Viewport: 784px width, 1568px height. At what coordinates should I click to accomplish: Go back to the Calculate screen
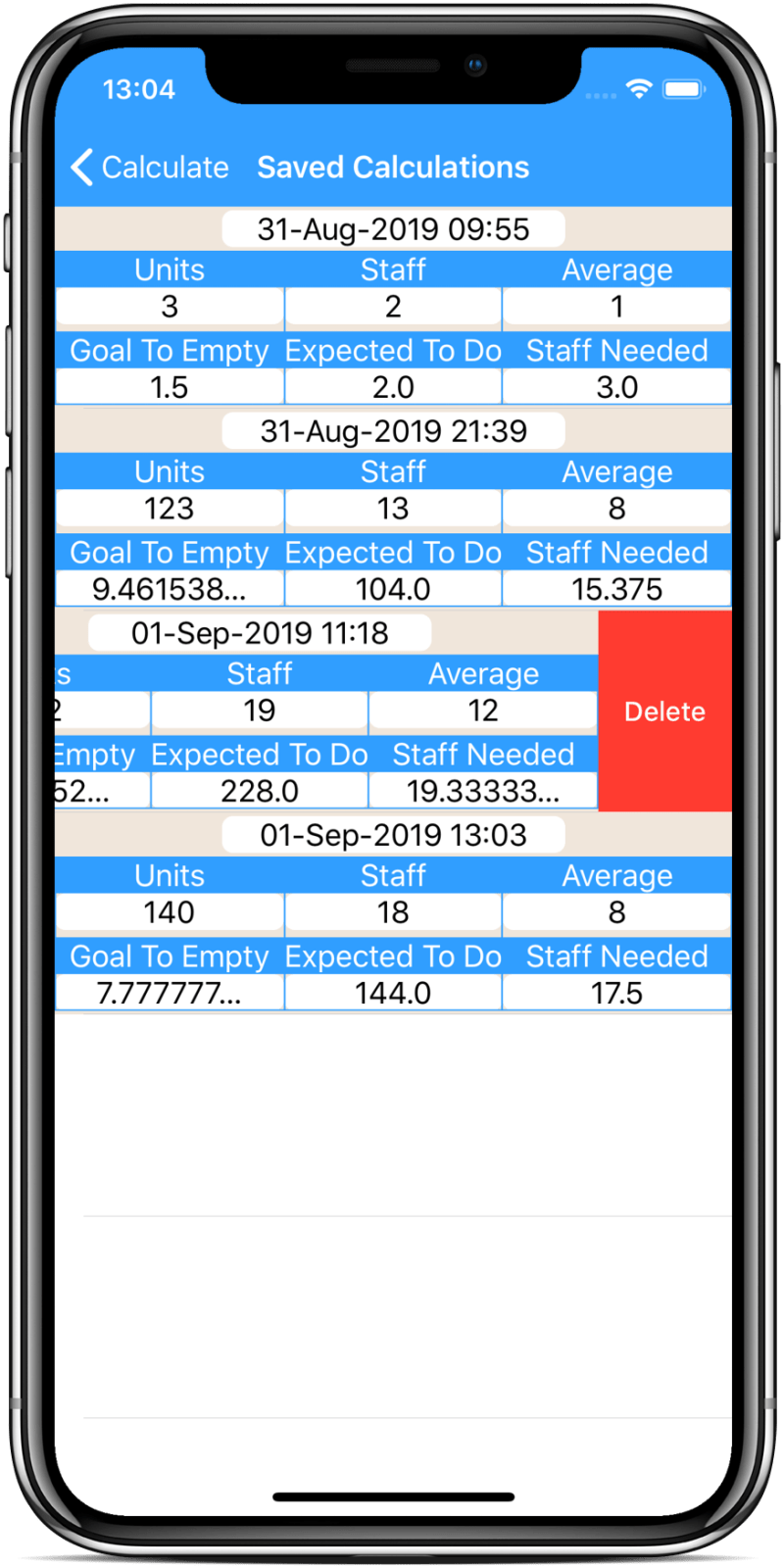[150, 168]
